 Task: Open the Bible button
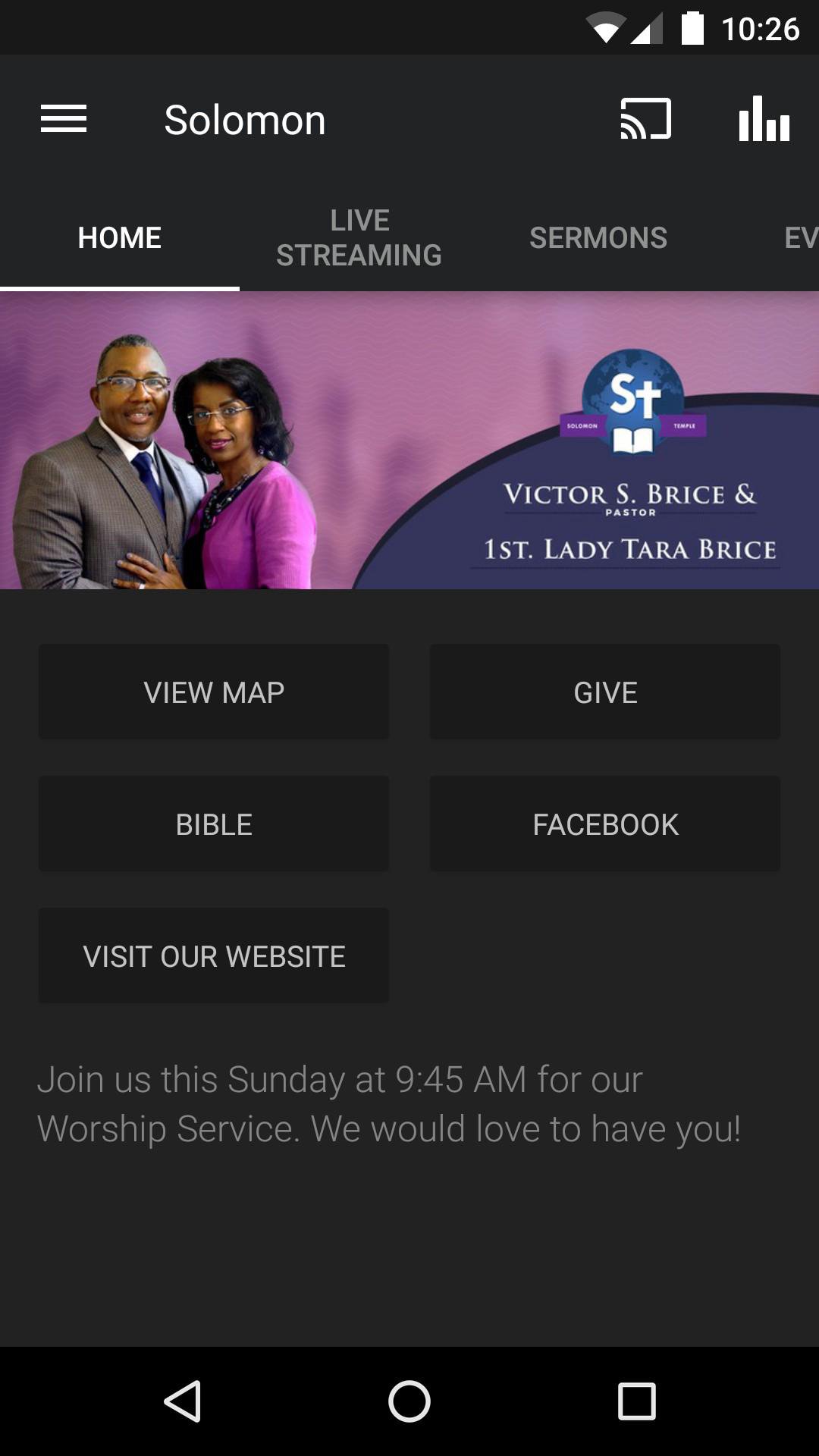coord(214,824)
